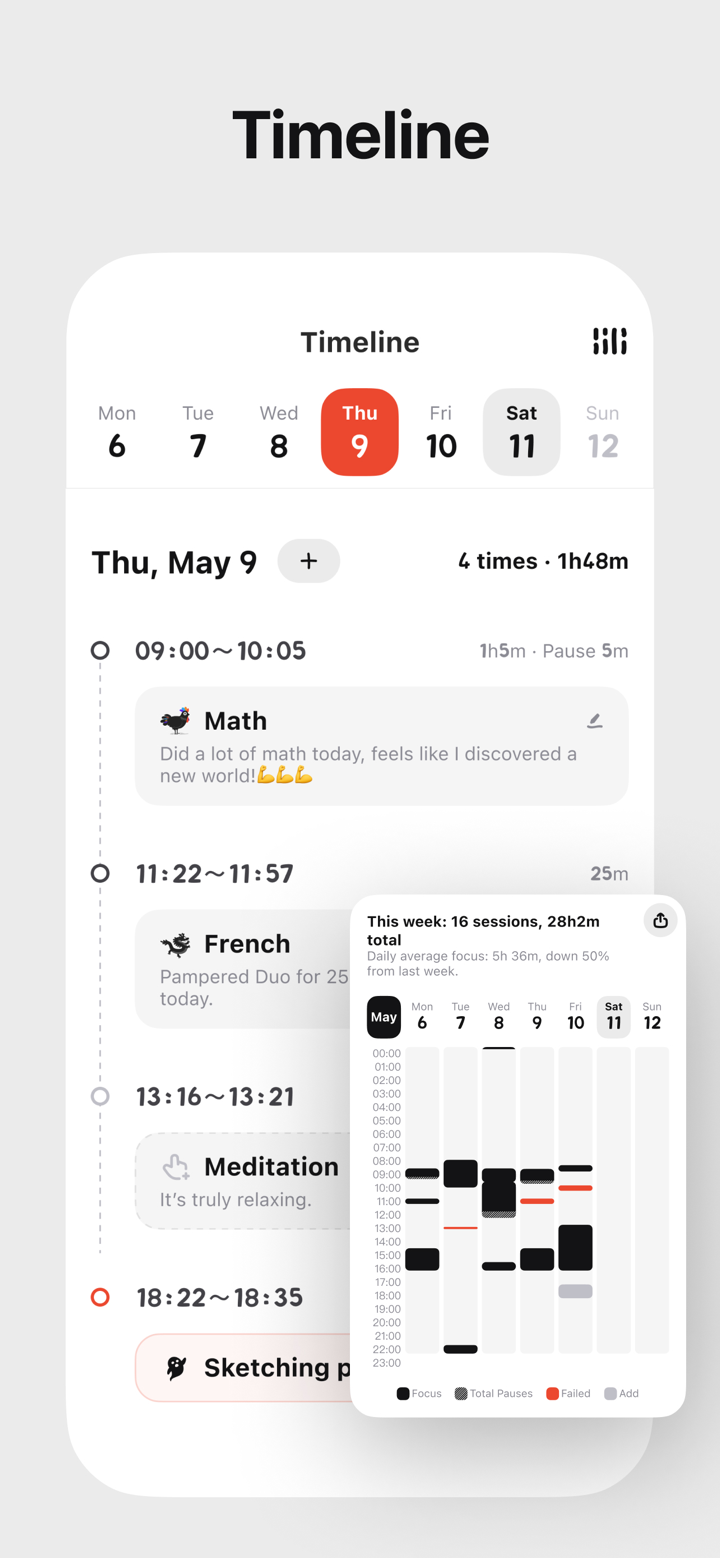Click the 4 times · 1h48m summary text

(543, 561)
